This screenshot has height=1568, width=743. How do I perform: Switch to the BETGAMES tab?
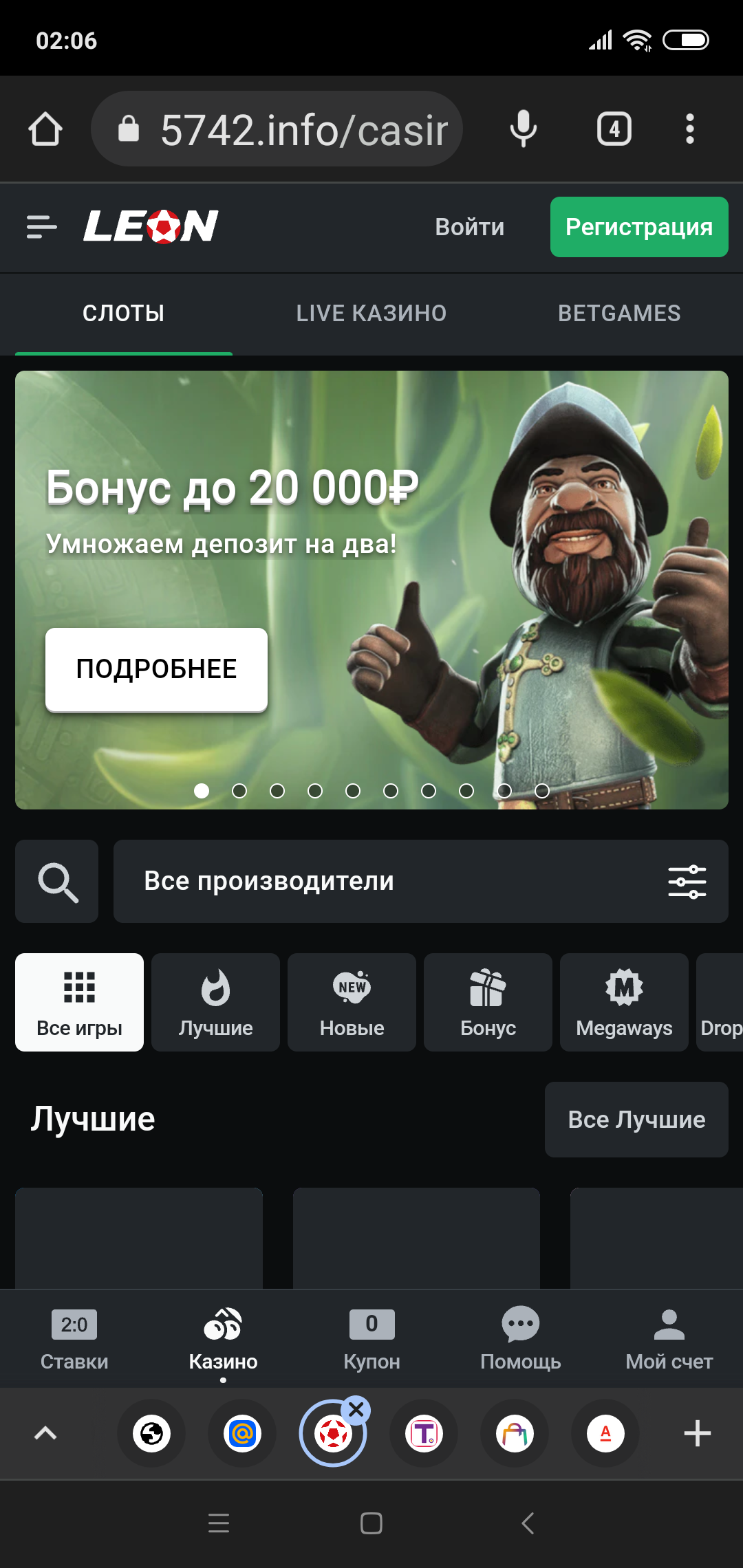coord(618,314)
